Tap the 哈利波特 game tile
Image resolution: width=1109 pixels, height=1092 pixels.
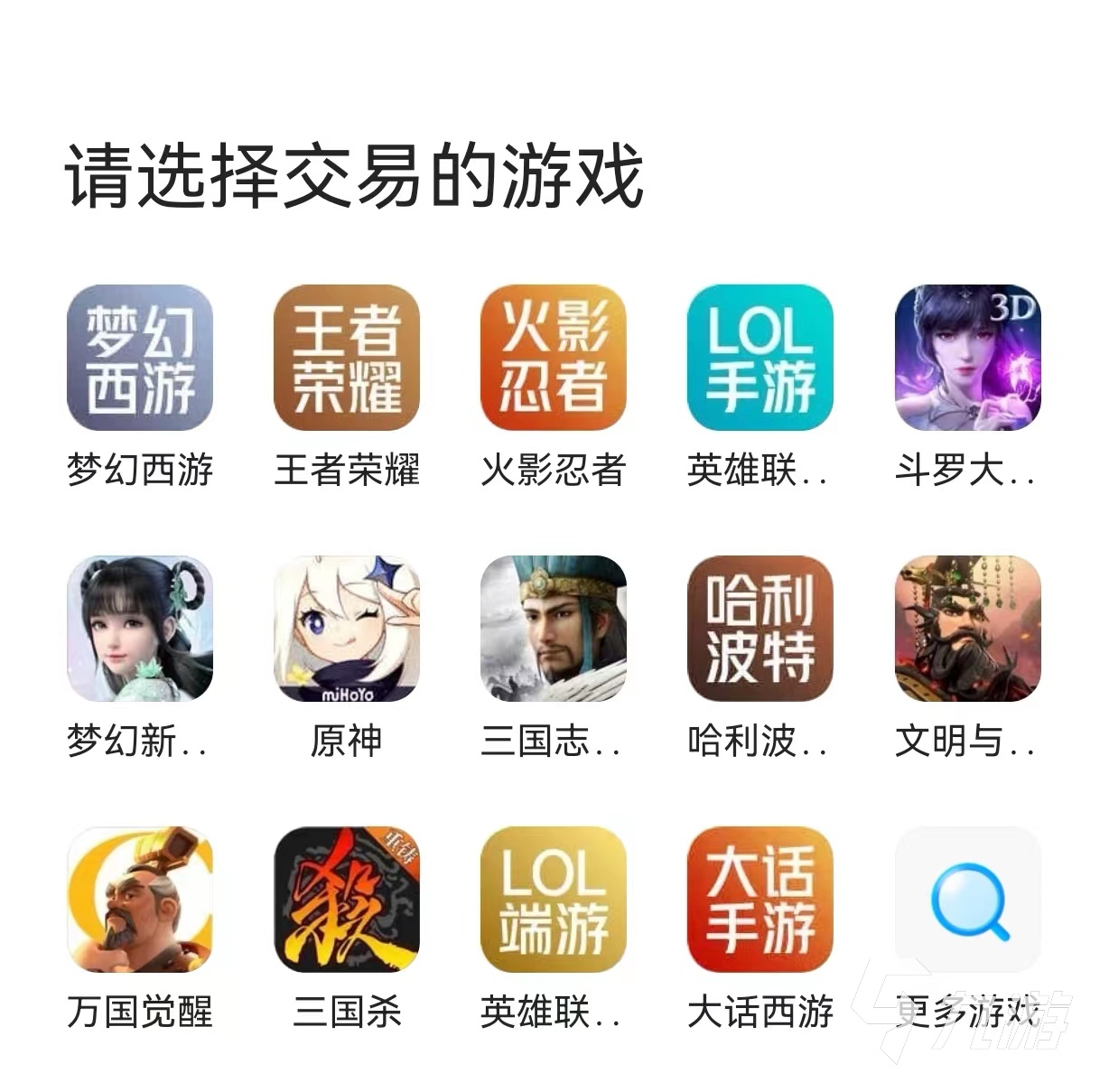pos(760,629)
